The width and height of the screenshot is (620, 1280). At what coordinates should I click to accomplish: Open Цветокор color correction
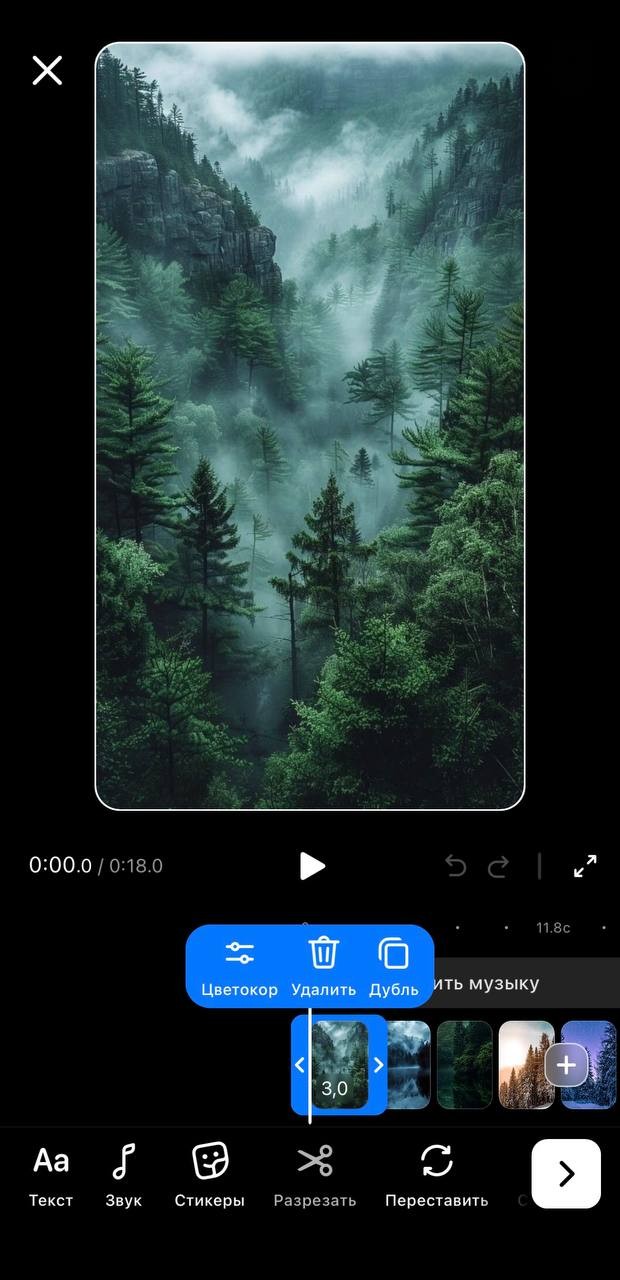[239, 967]
